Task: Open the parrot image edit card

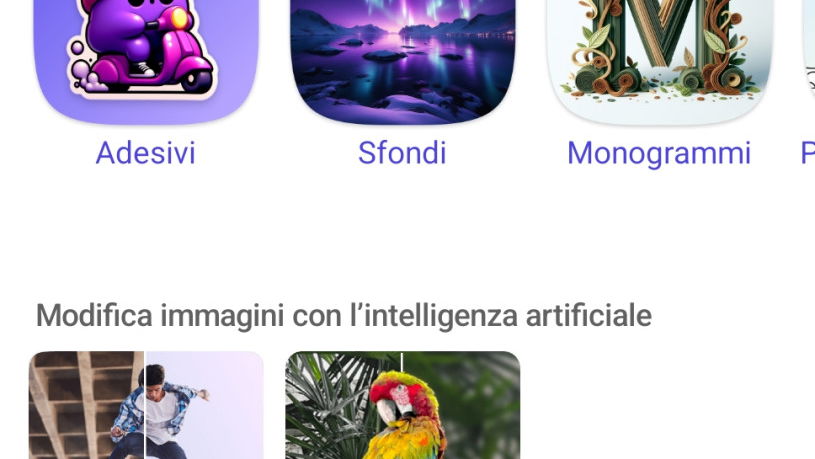Action: point(402,405)
